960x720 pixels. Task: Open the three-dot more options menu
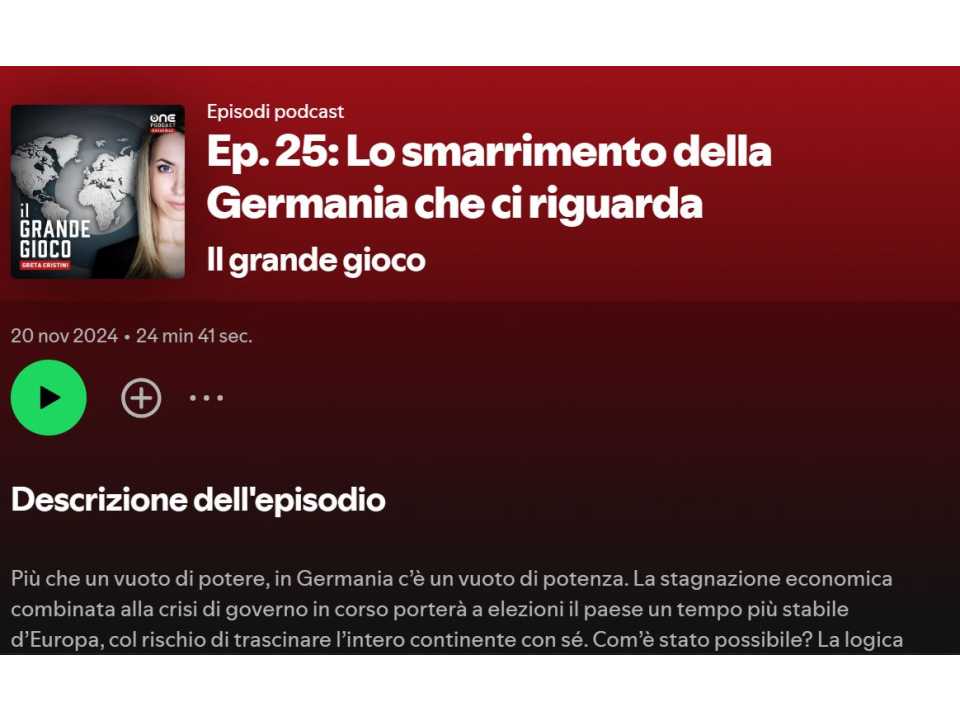(206, 398)
